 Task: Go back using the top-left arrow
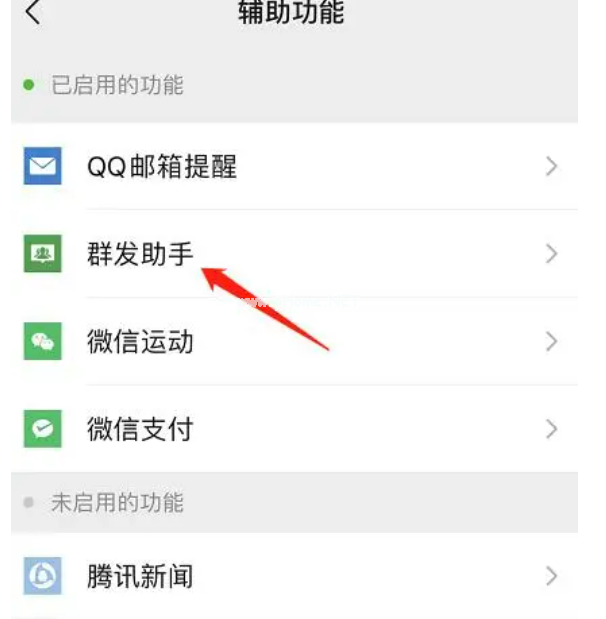[34, 13]
